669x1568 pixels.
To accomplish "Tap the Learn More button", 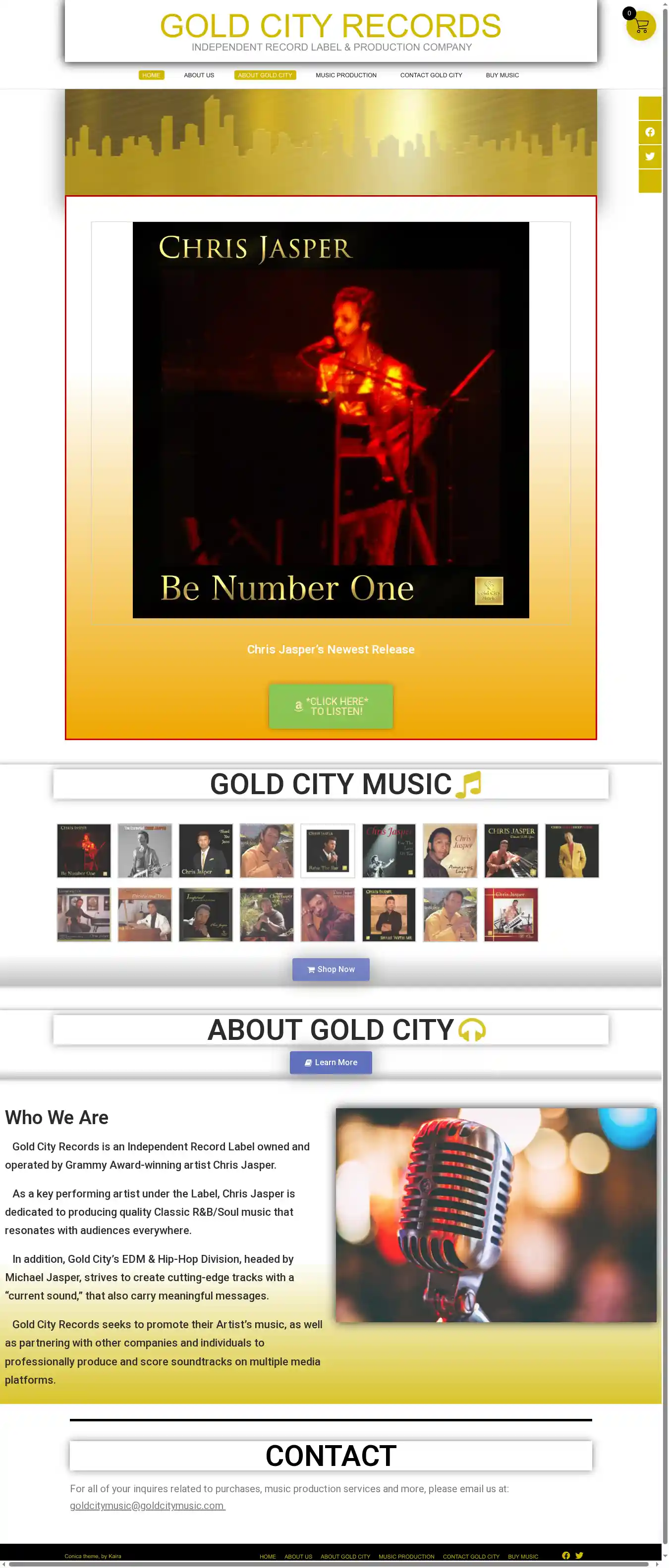I will pyautogui.click(x=331, y=1062).
